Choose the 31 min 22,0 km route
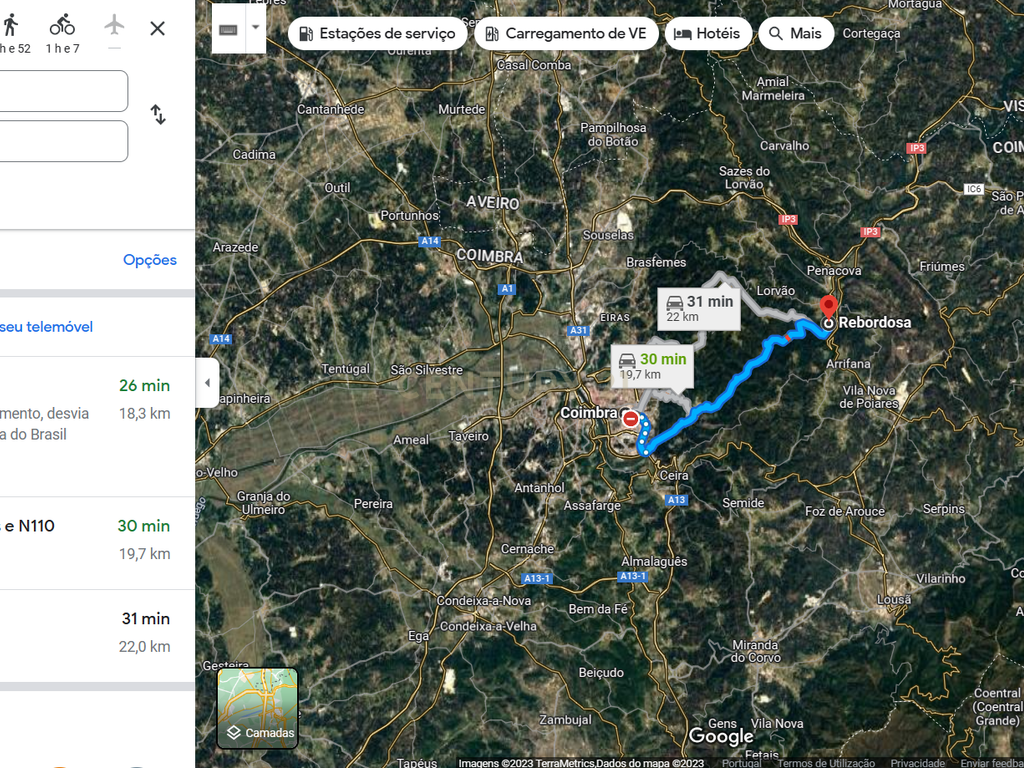The height and width of the screenshot is (768, 1024). point(97,632)
